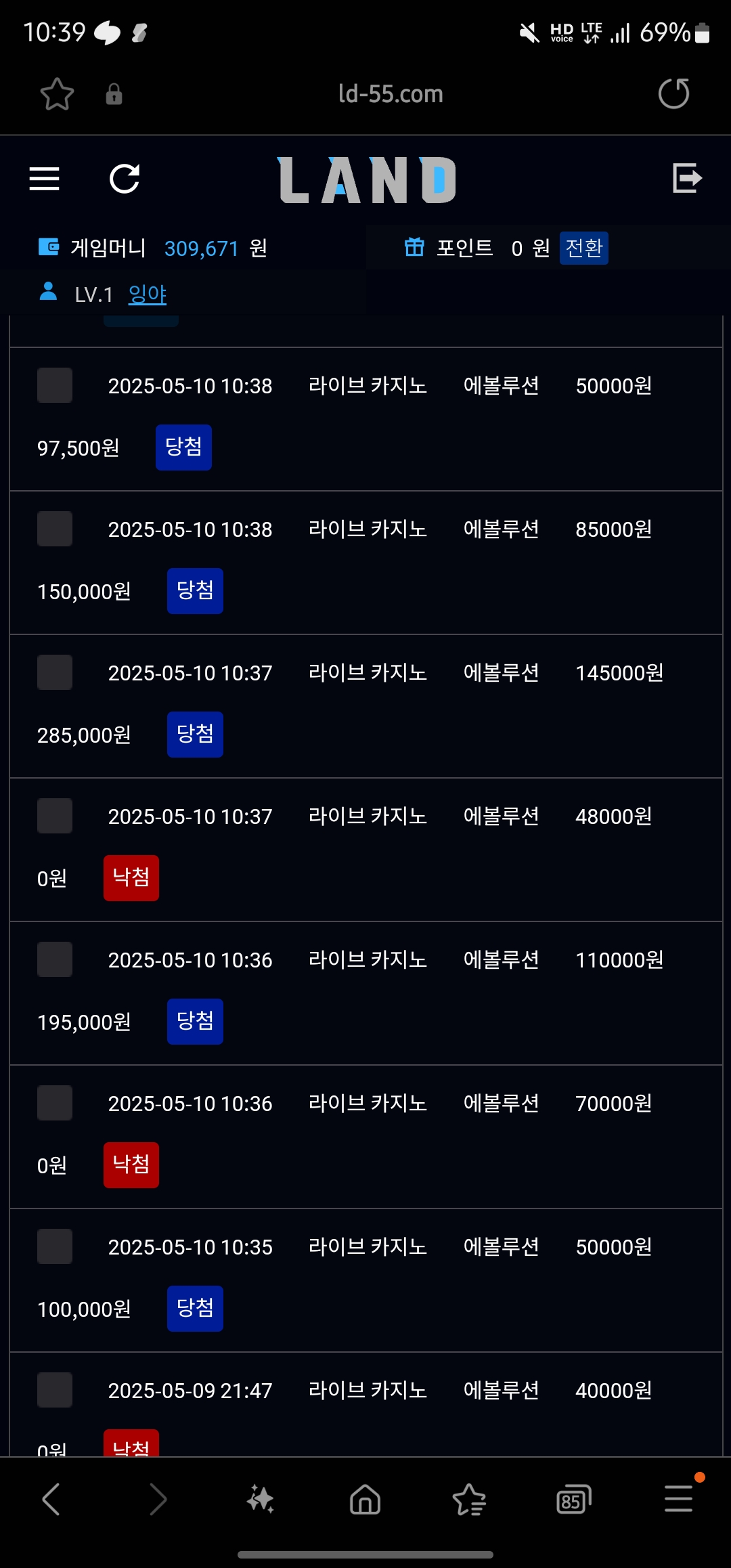View the 85 open browser tabs

click(574, 1499)
